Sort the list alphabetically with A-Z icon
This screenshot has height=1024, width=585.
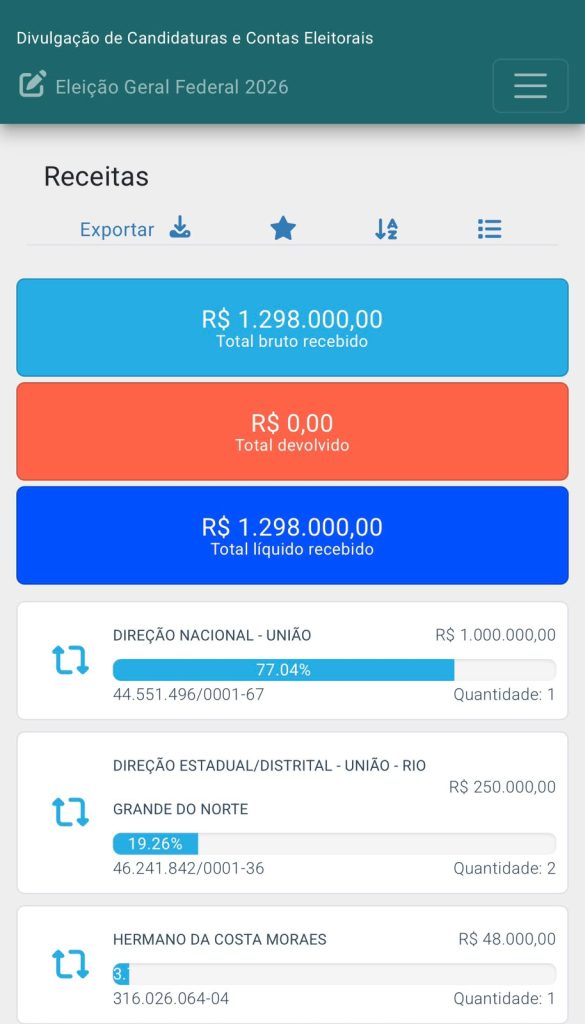click(386, 229)
